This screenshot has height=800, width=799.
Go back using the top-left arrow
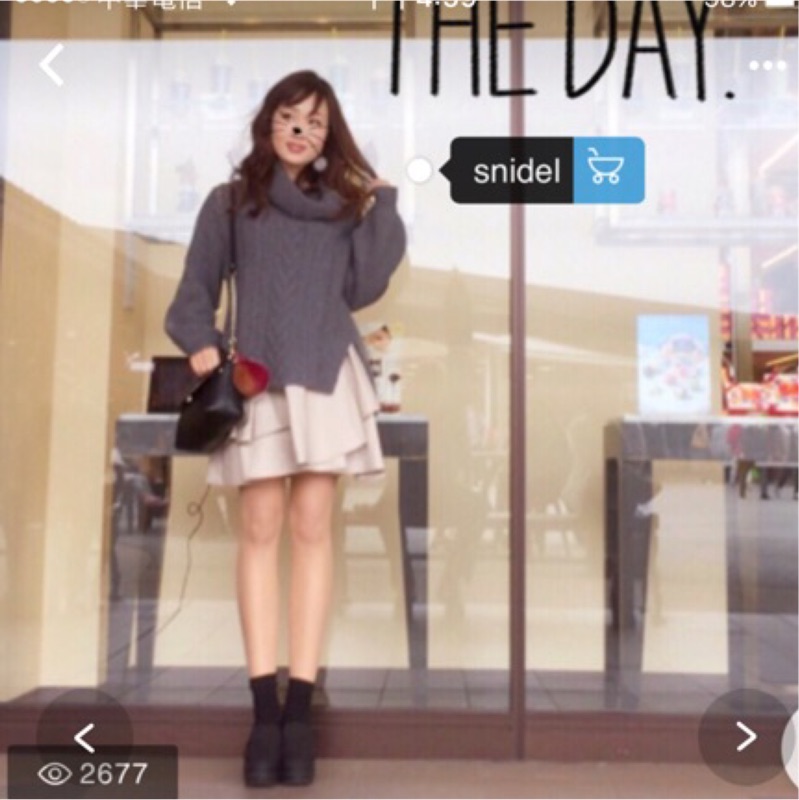52,65
